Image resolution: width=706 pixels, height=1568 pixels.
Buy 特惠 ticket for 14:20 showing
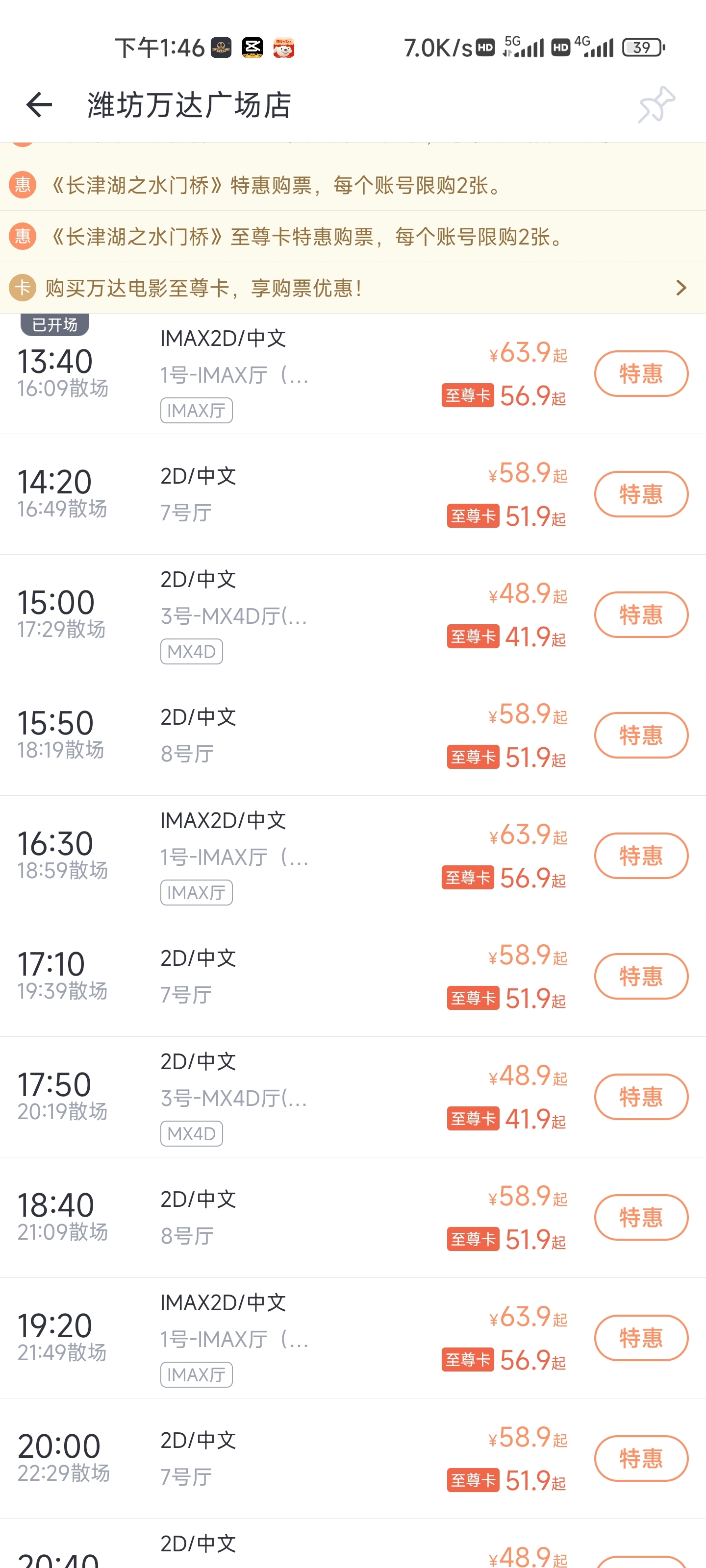641,493
